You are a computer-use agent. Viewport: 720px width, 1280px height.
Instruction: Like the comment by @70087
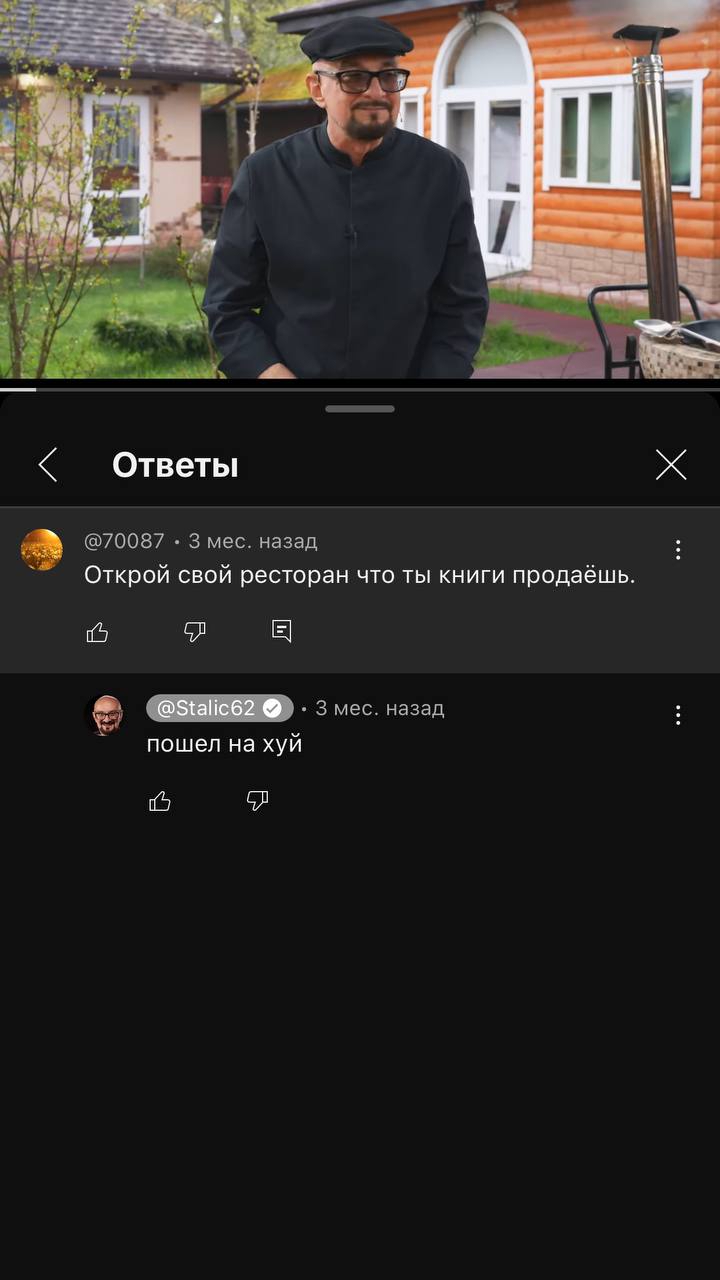click(x=97, y=632)
